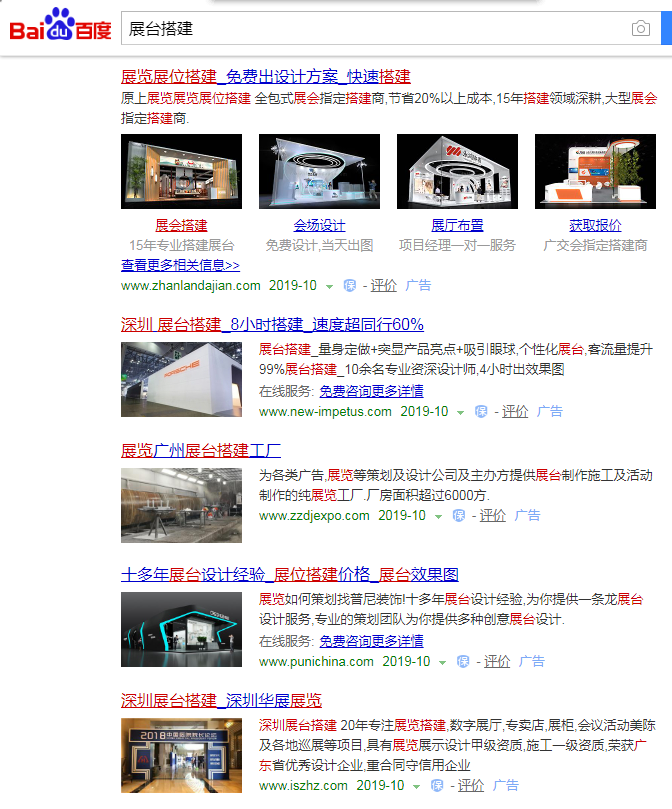Screen dimensions: 672x809
Task: Tap 免费咨询更多详情 under punichina result
Action: coord(371,640)
